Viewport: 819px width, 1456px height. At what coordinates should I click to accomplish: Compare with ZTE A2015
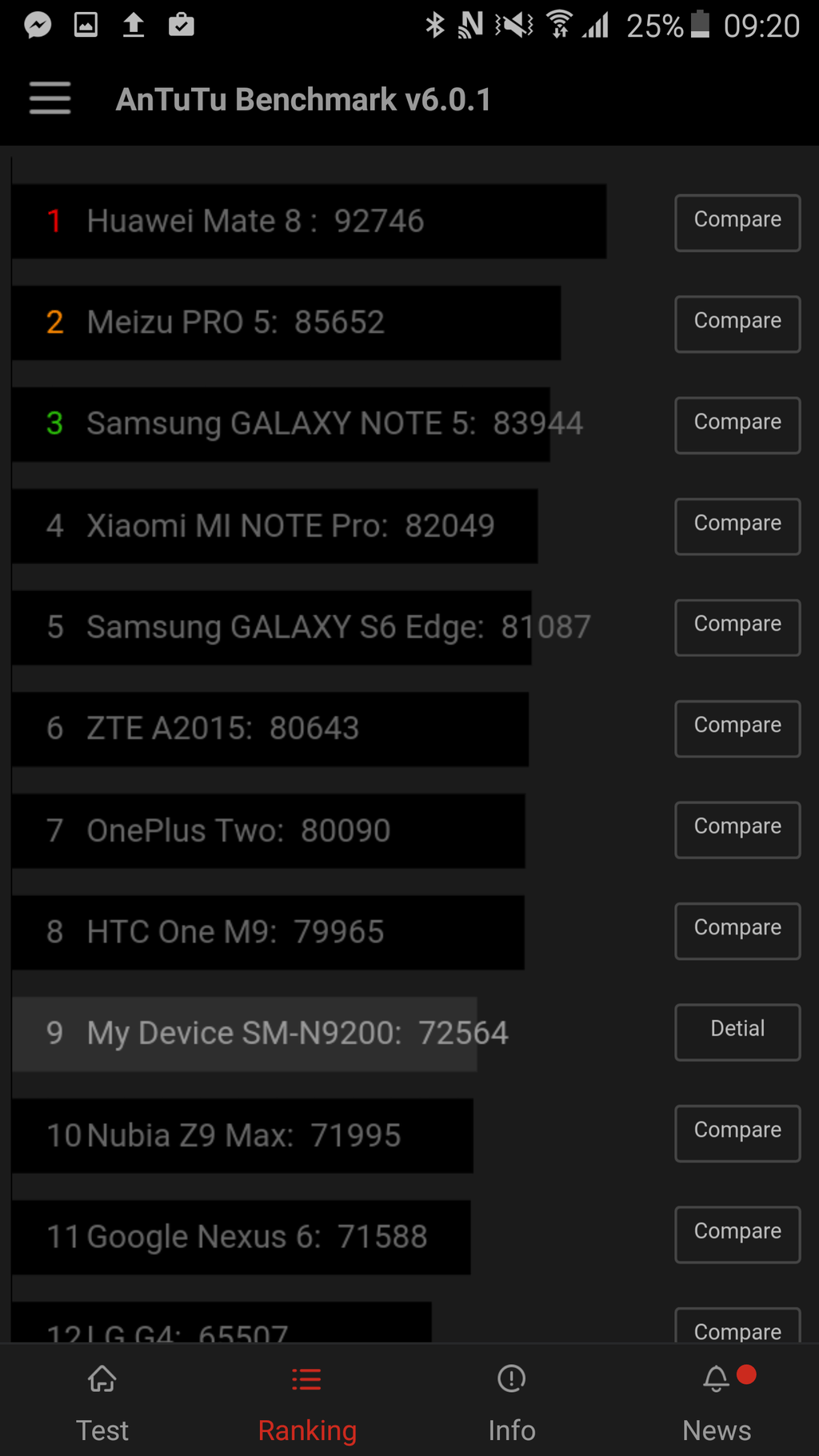click(x=737, y=729)
